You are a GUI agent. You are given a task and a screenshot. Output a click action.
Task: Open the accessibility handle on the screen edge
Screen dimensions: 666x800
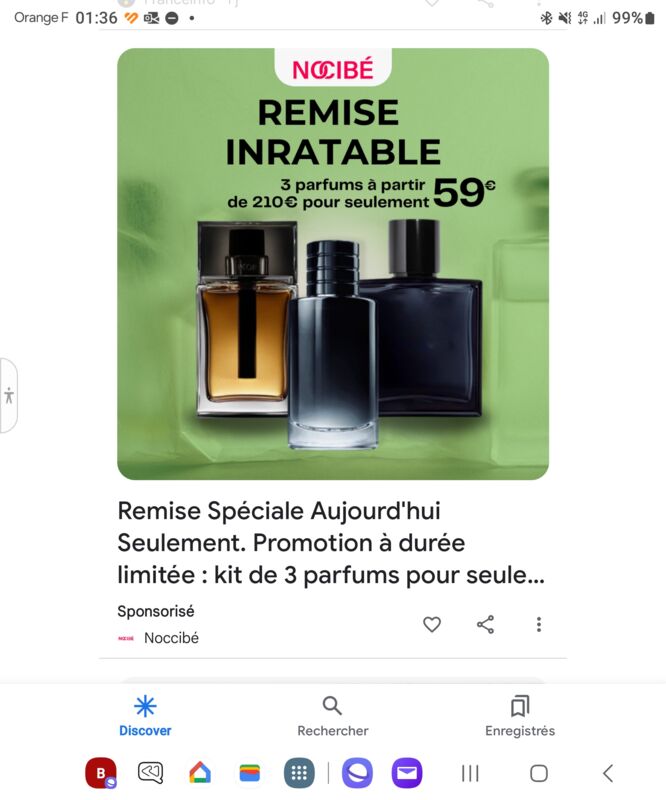click(9, 395)
